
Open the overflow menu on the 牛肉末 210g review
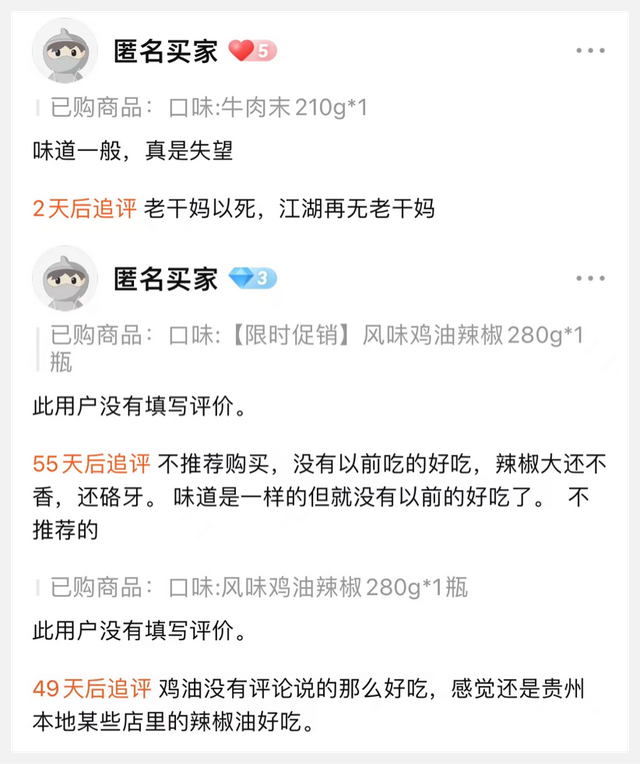pos(590,51)
